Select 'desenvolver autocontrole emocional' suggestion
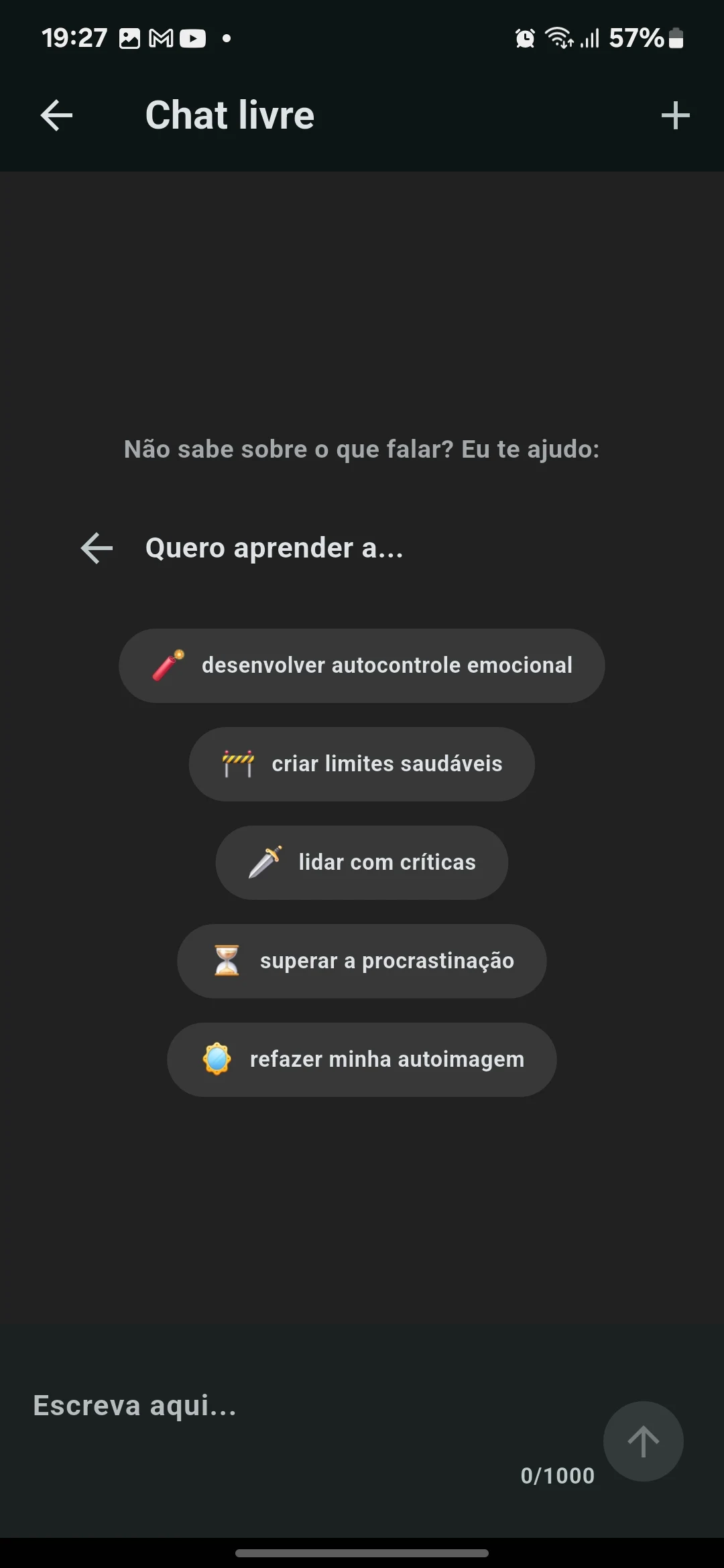This screenshot has height=1568, width=724. 362,665
